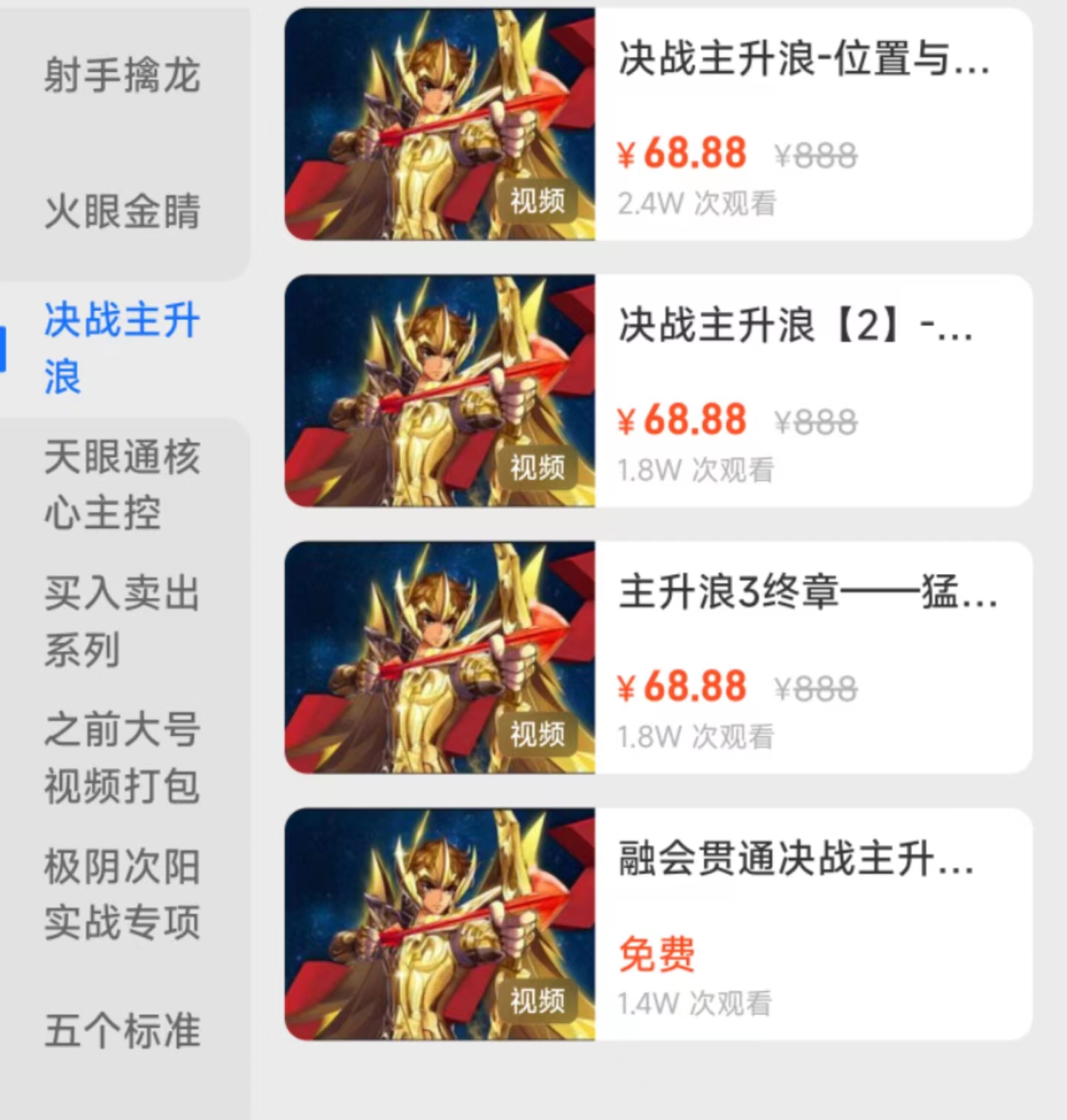Viewport: 1067px width, 1120px height.
Task: Switch to the 火眼金睛 category
Action: 122,211
